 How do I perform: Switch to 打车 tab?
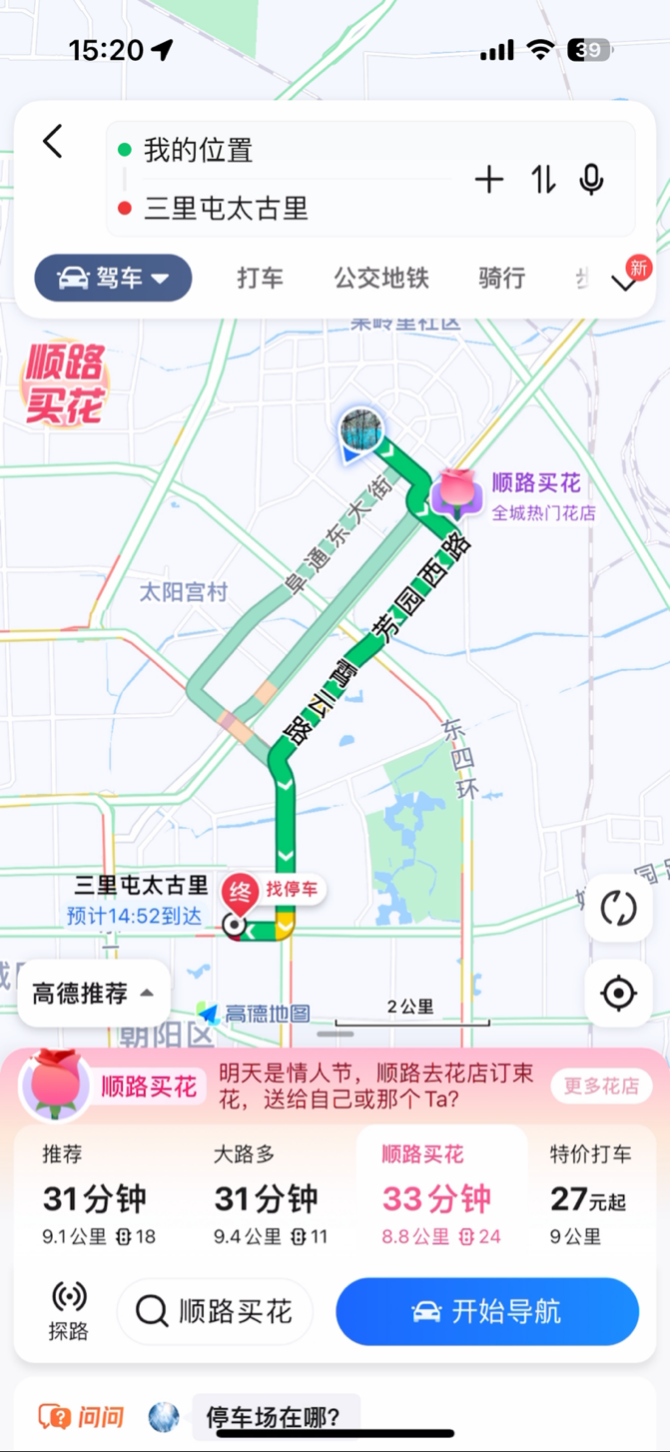[260, 278]
